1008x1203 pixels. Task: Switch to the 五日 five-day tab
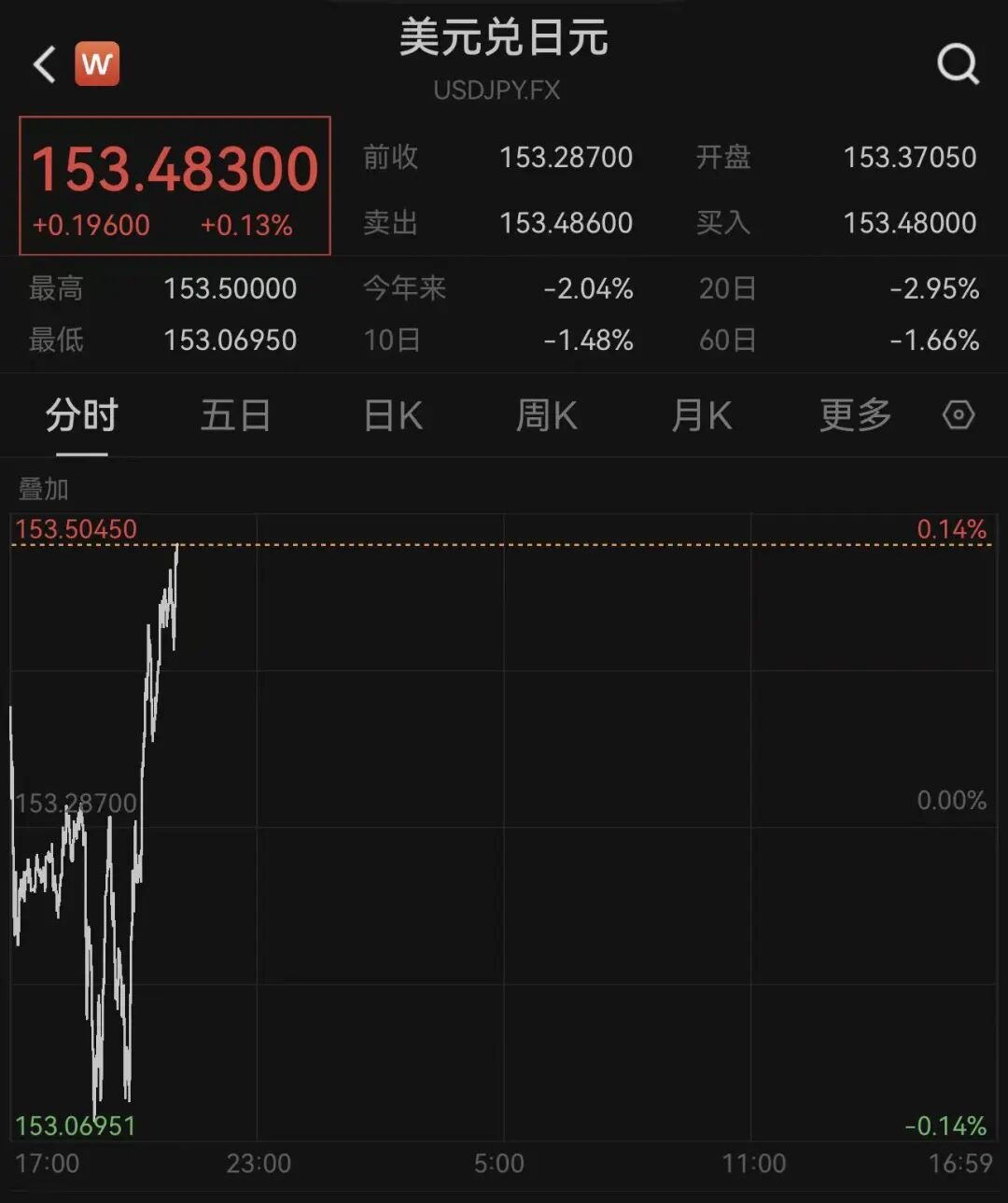click(x=234, y=415)
